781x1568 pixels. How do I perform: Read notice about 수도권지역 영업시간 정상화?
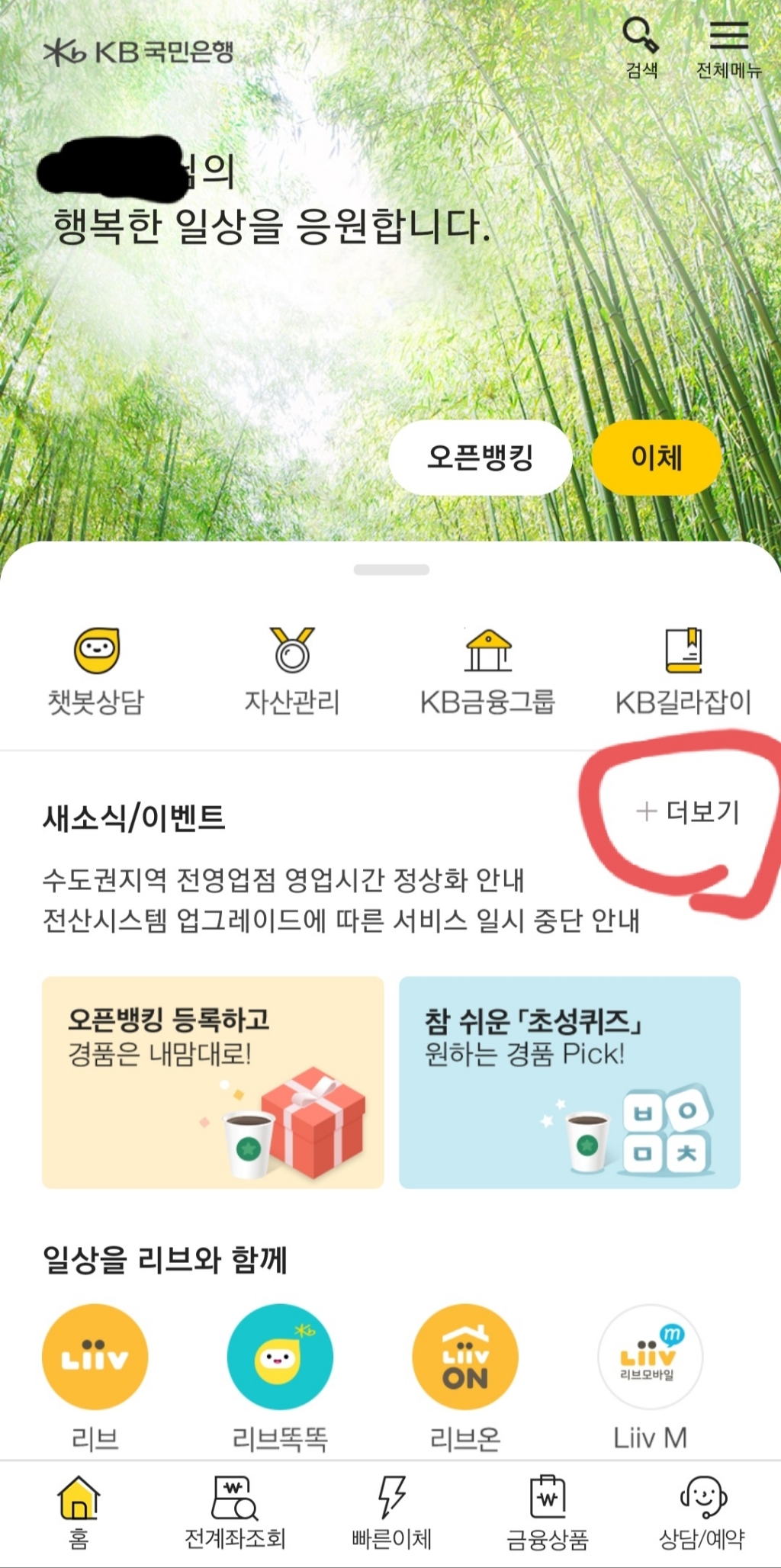point(284,880)
